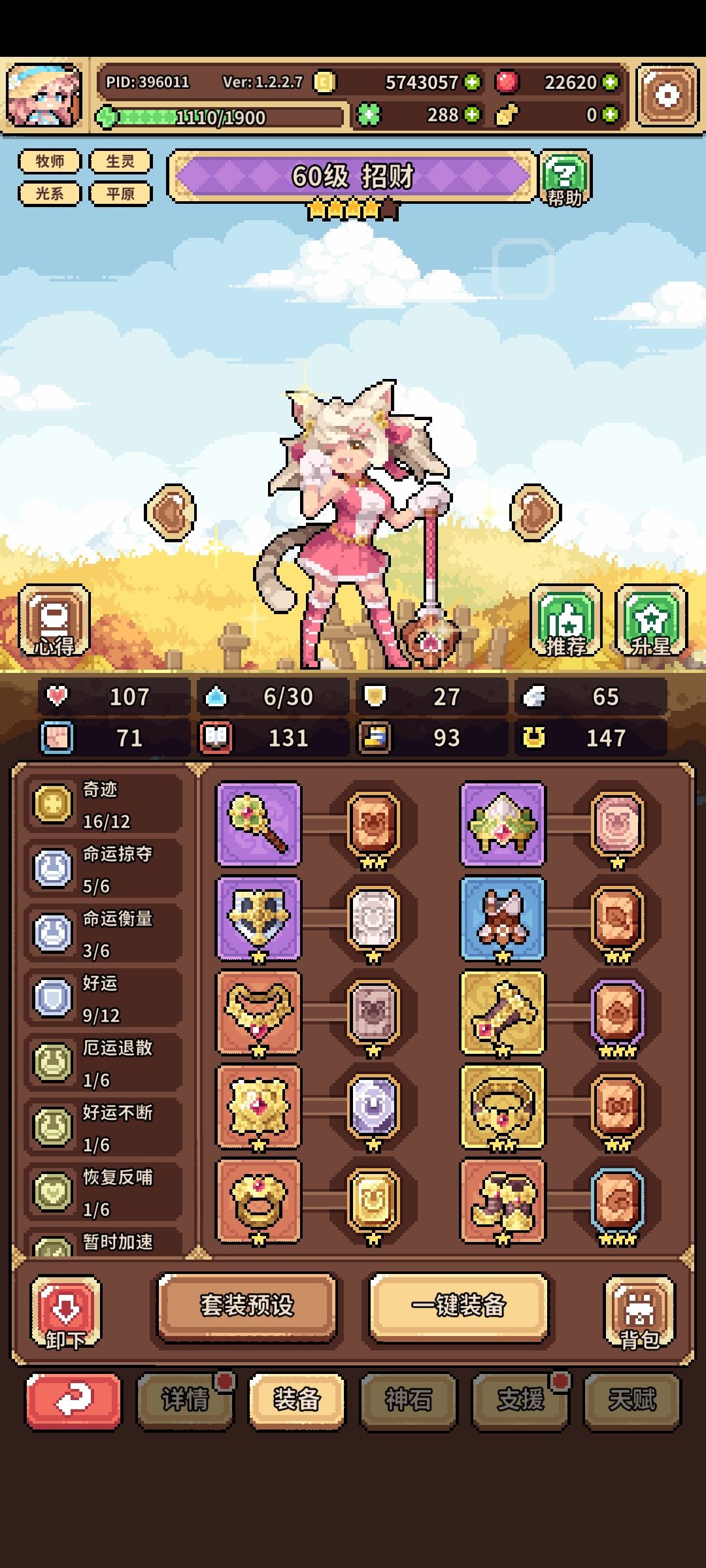
Task: Open the 奇迹 16/12 set bonus row
Action: coord(103,805)
